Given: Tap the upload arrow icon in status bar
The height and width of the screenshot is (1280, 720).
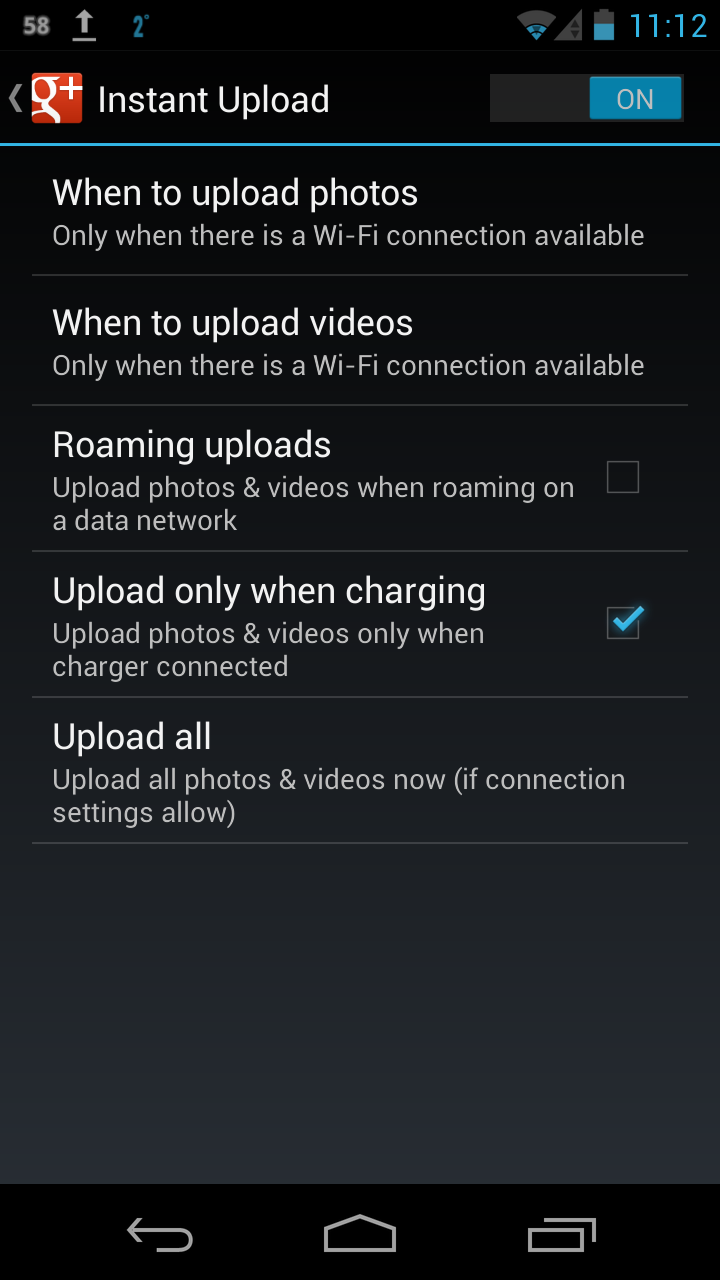Looking at the screenshot, I should [x=85, y=25].
